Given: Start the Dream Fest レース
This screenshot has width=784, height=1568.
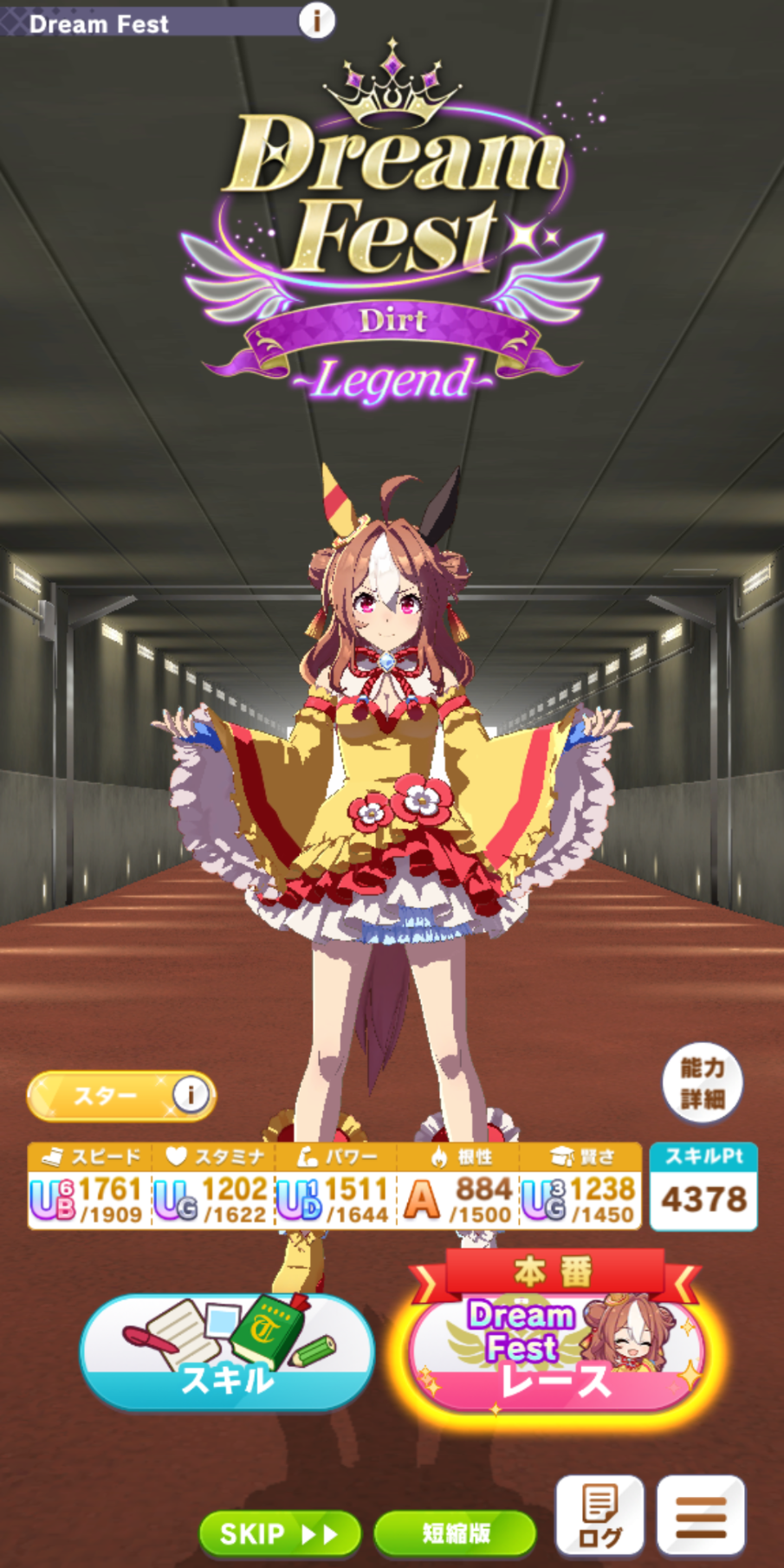Looking at the screenshot, I should [555, 1338].
